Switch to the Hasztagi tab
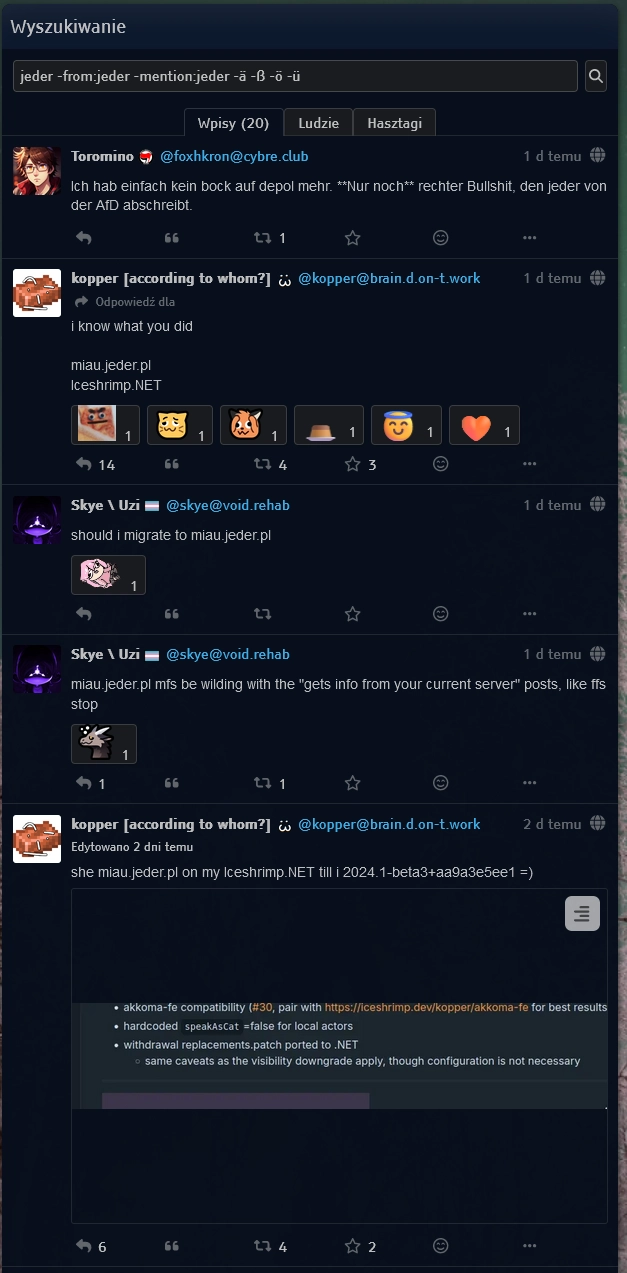This screenshot has height=1273, width=627. (x=394, y=123)
